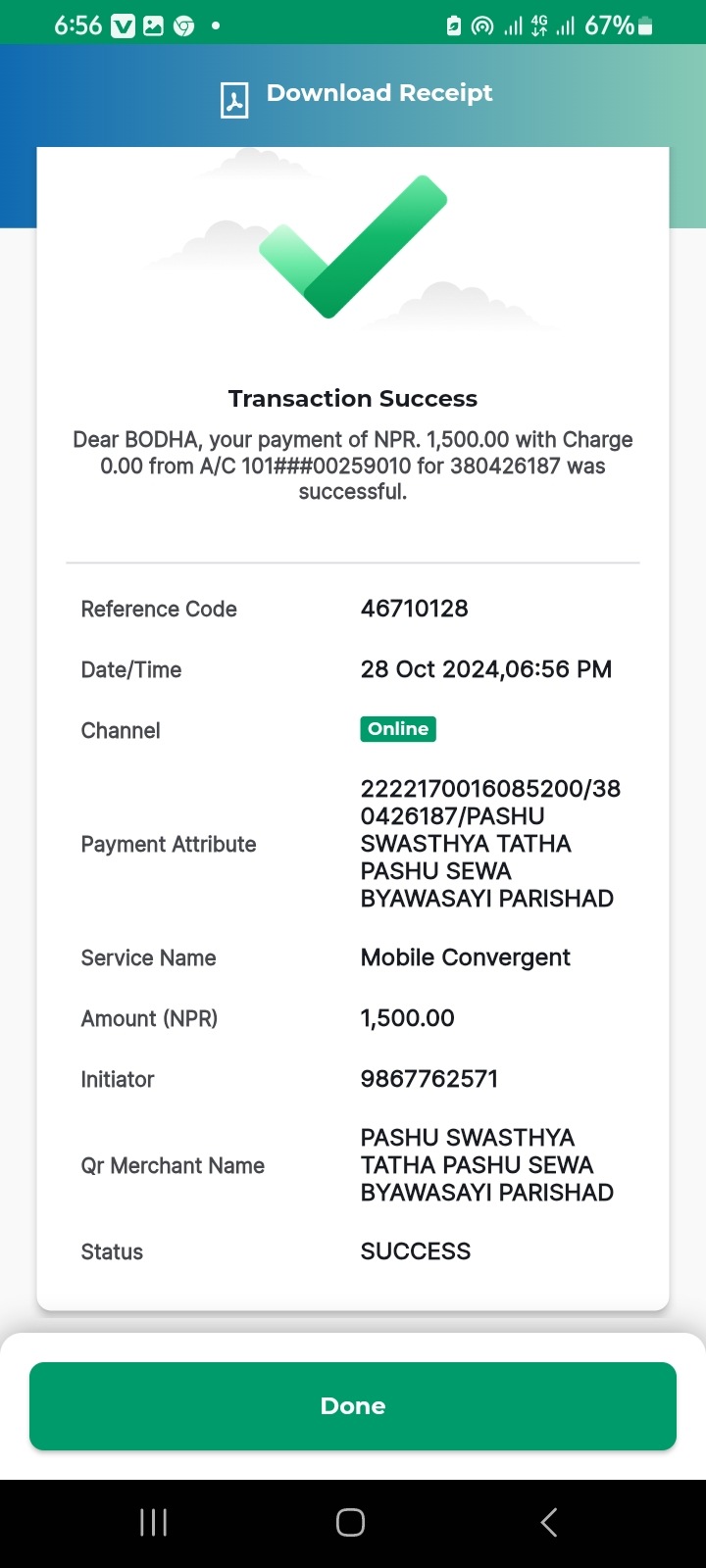The height and width of the screenshot is (1568, 706).
Task: Open recent apps from navigation bar
Action: 154,1522
